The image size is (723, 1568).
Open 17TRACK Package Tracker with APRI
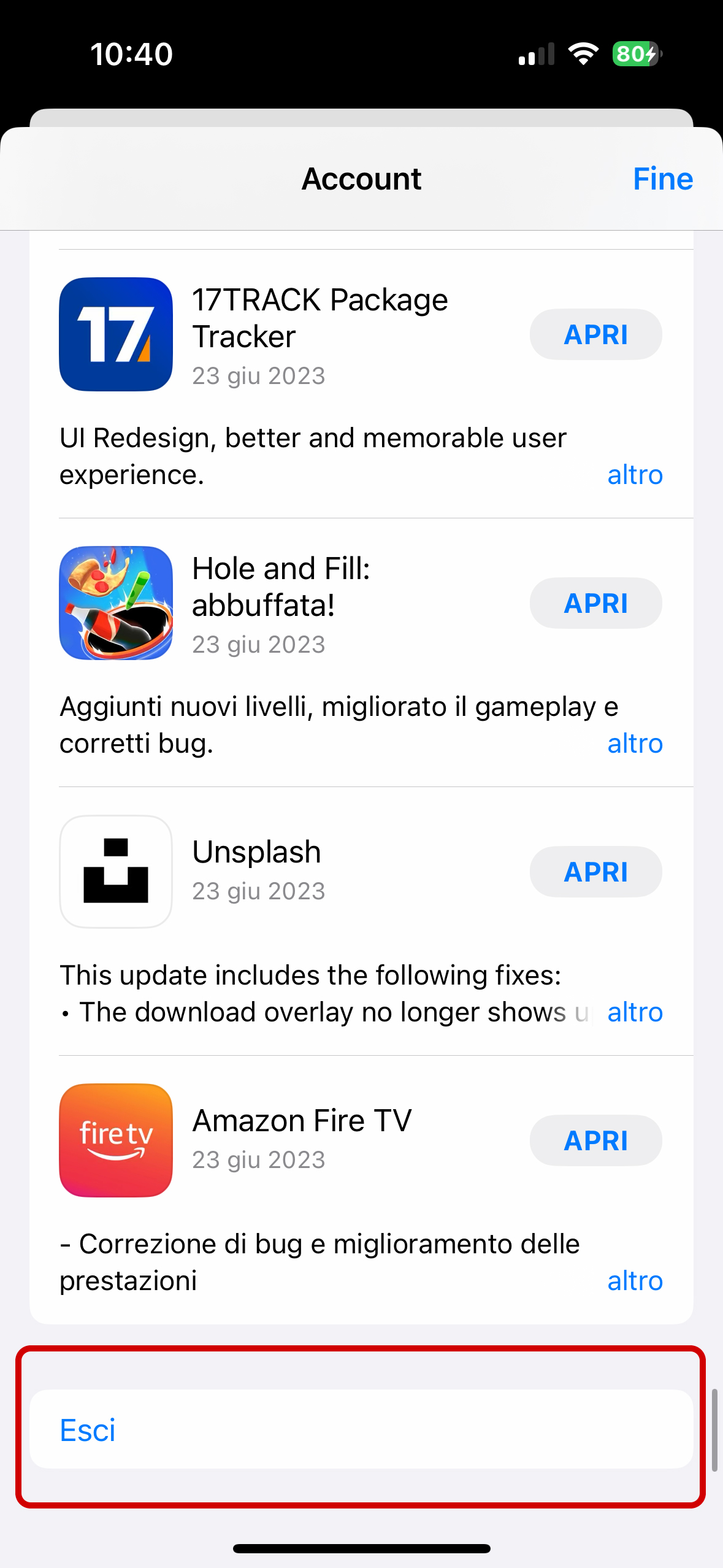(x=595, y=334)
